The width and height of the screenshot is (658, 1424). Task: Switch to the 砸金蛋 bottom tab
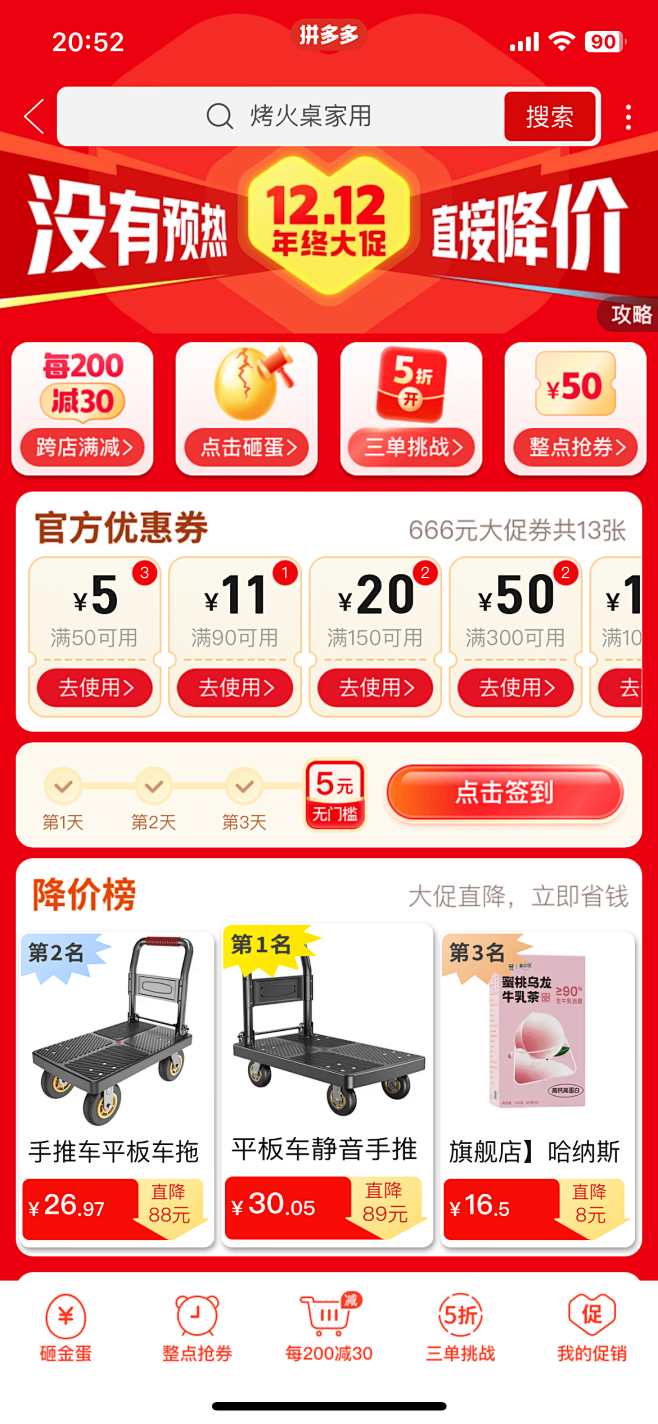[66, 1328]
